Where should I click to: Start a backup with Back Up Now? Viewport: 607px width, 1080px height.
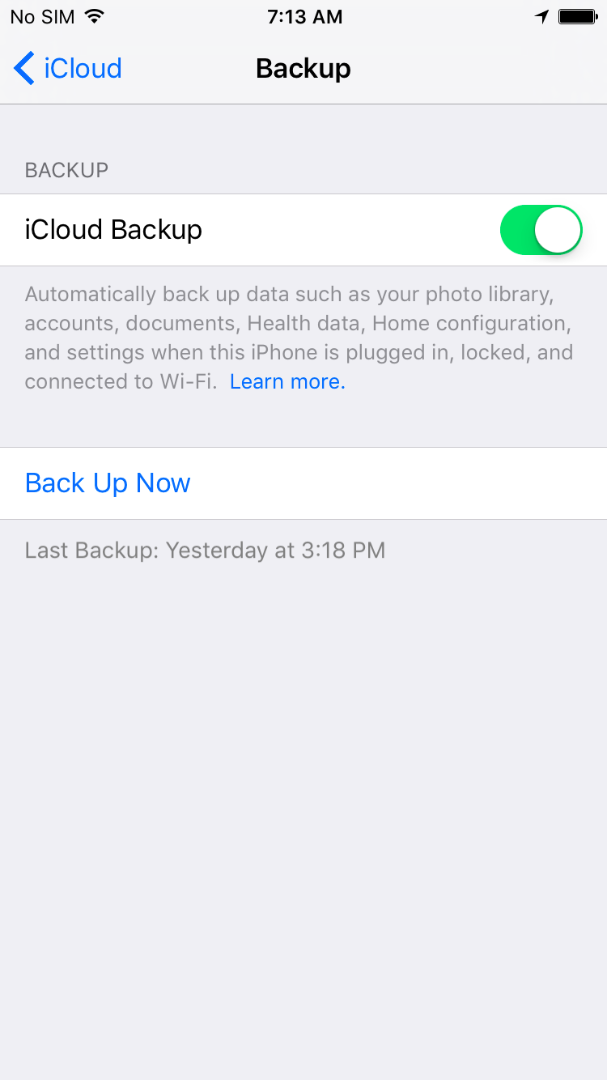(x=108, y=483)
